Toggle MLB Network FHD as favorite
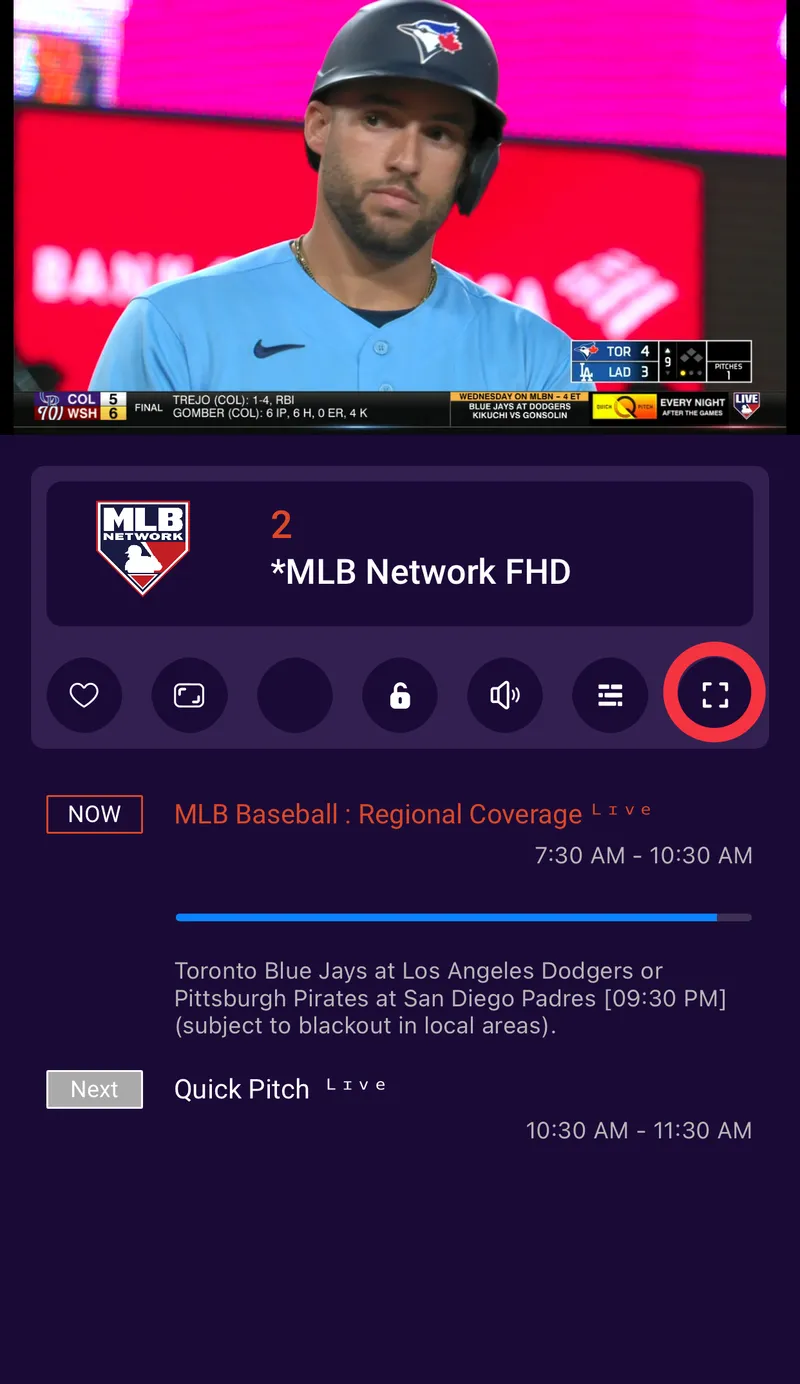Viewport: 800px width, 1384px height. [84, 695]
